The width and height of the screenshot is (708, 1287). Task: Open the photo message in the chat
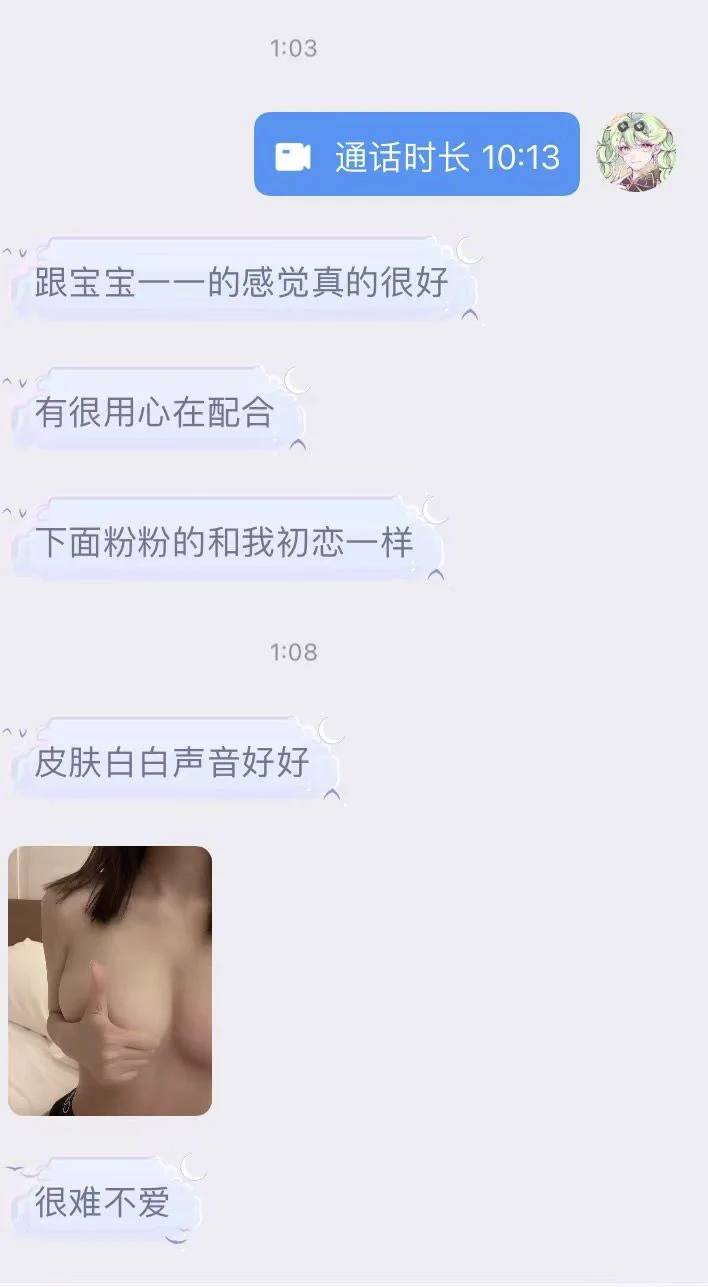tap(110, 980)
